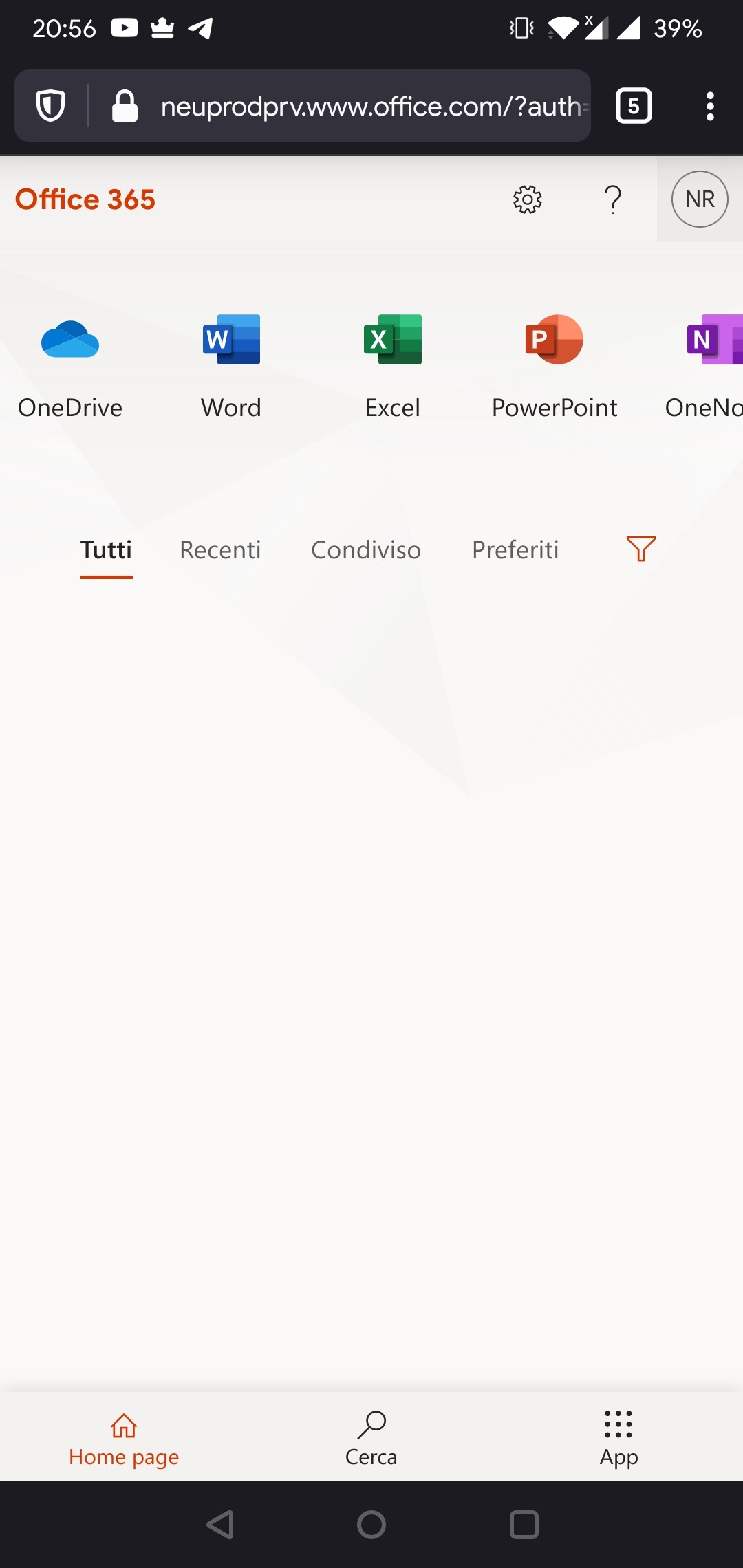Open the NR account avatar
Image resolution: width=743 pixels, height=1568 pixels.
tap(700, 199)
